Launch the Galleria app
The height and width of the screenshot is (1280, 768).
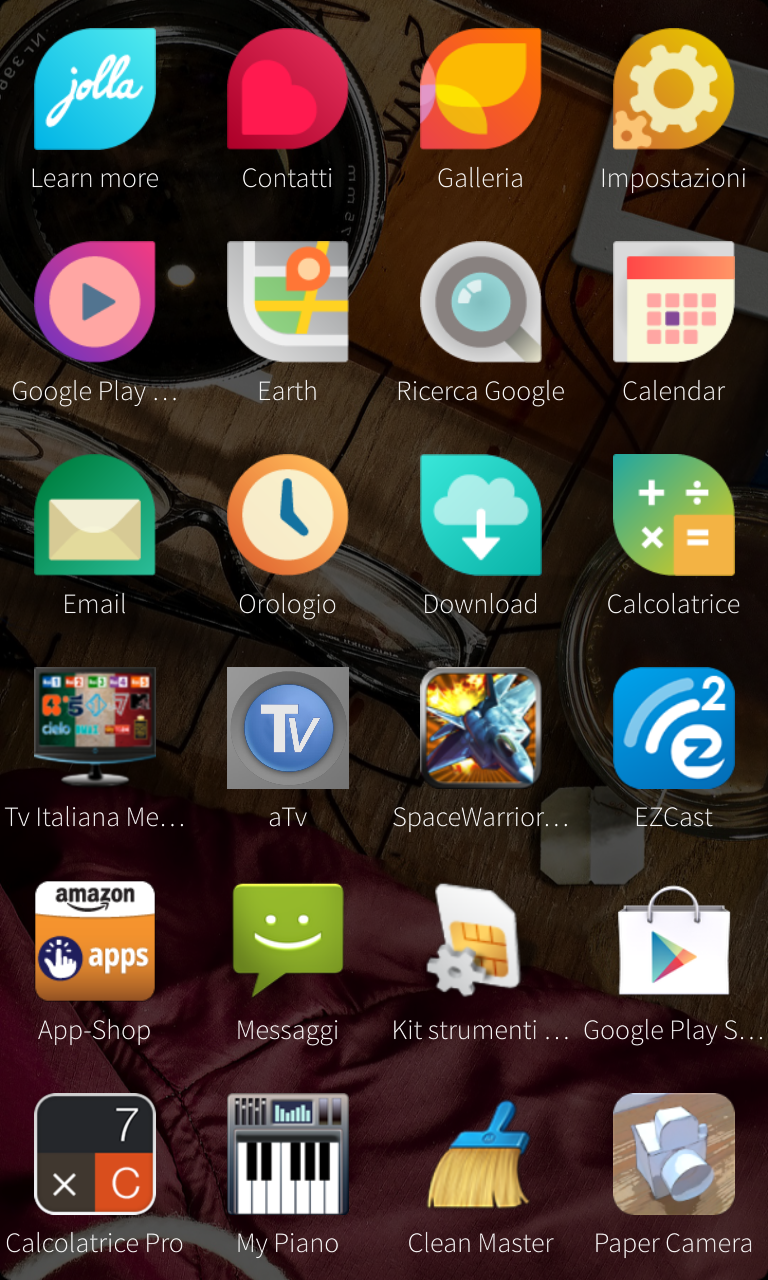coord(481,90)
